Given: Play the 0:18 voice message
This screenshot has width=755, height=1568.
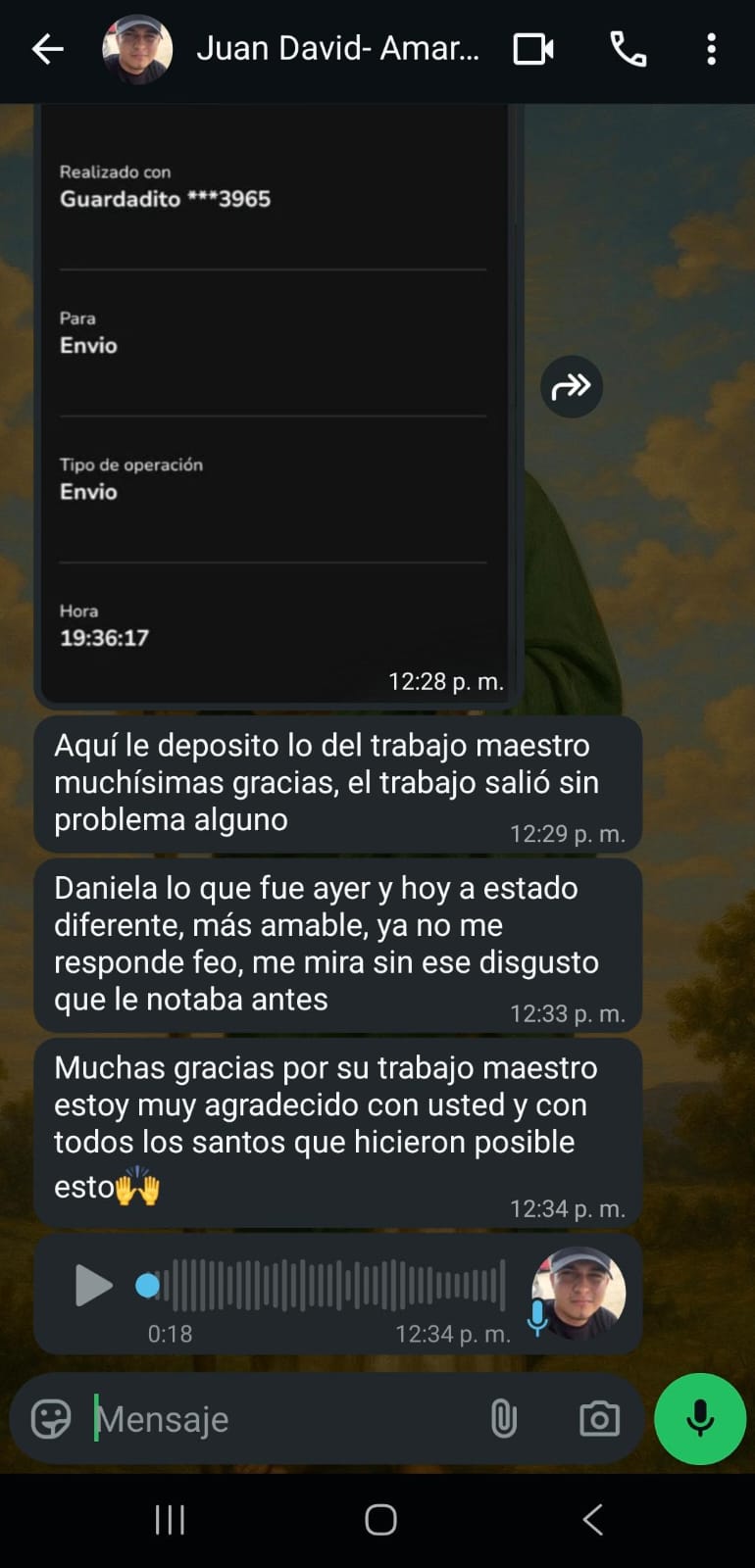Looking at the screenshot, I should click(x=93, y=1285).
